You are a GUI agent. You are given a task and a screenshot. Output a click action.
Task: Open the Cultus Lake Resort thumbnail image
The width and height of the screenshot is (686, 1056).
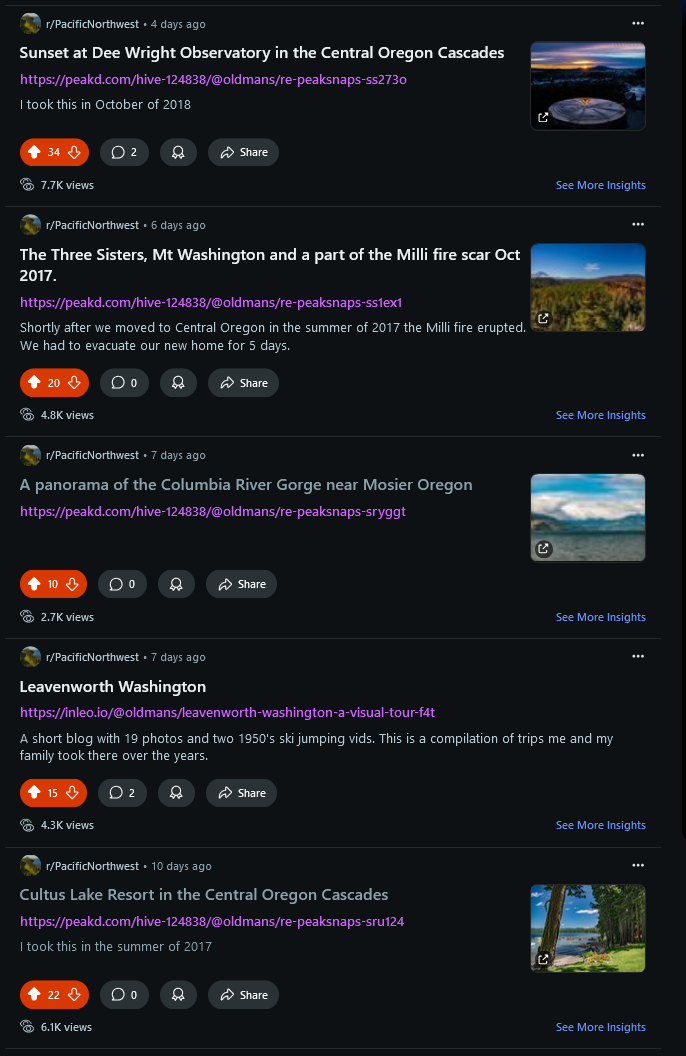(587, 928)
